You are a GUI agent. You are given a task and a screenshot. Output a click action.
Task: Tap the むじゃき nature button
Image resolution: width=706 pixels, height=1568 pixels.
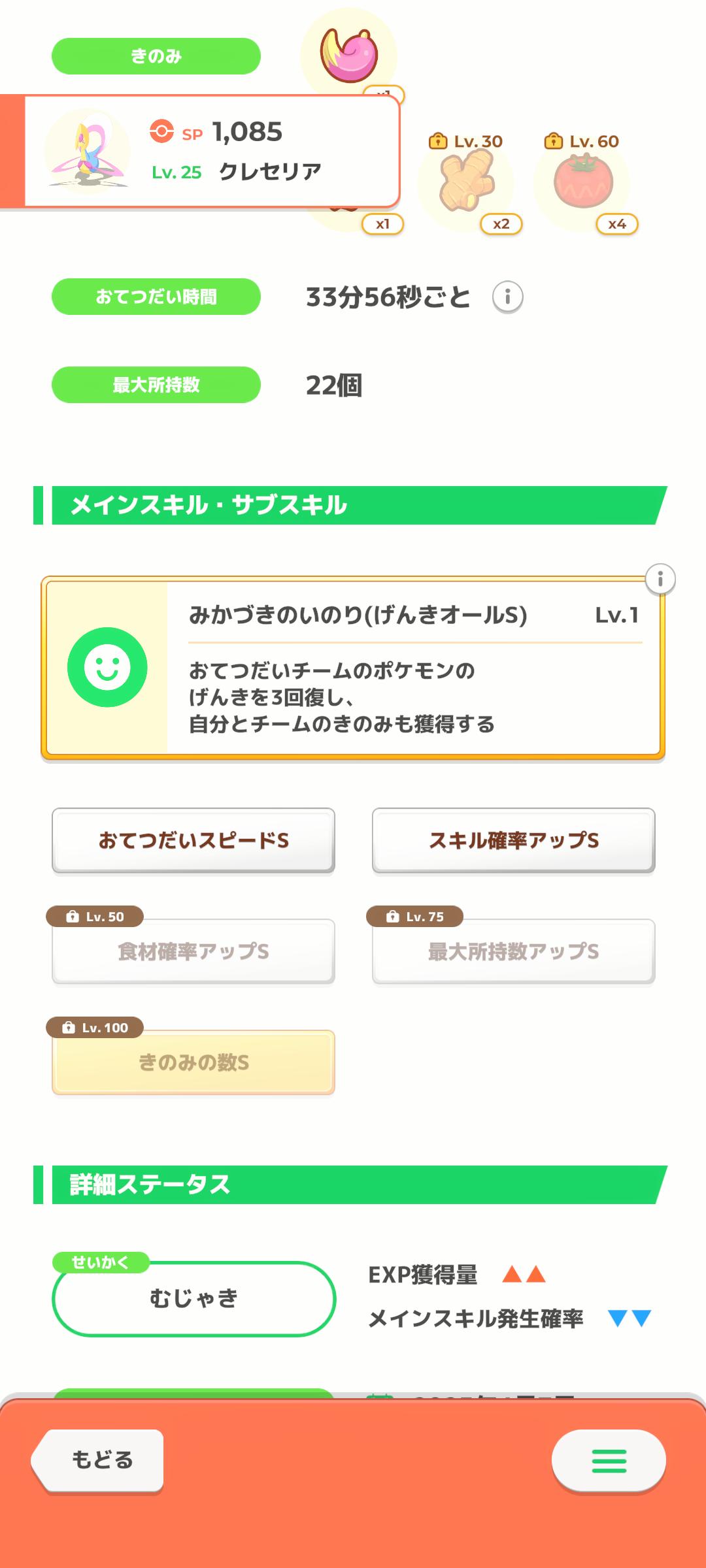193,1299
